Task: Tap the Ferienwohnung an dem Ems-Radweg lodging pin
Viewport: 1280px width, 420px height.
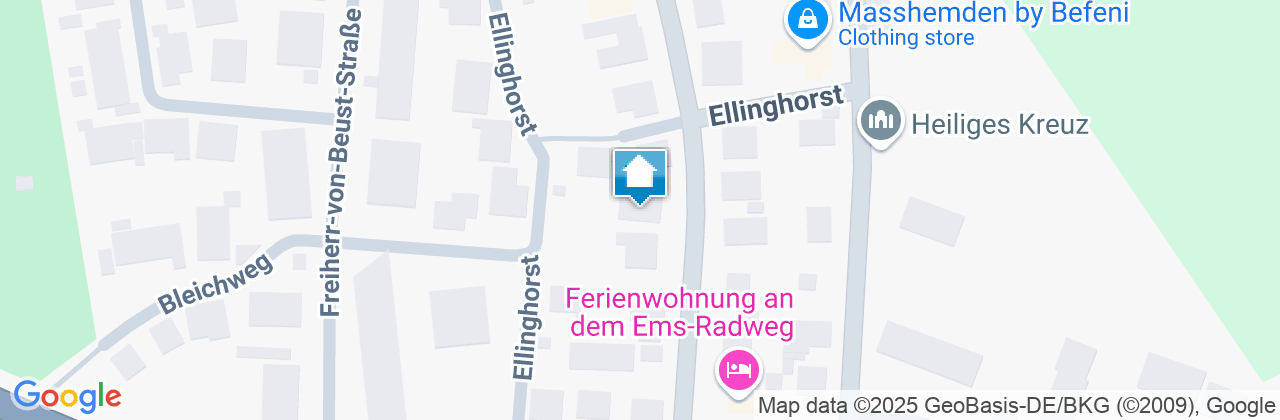Action: pos(739,371)
